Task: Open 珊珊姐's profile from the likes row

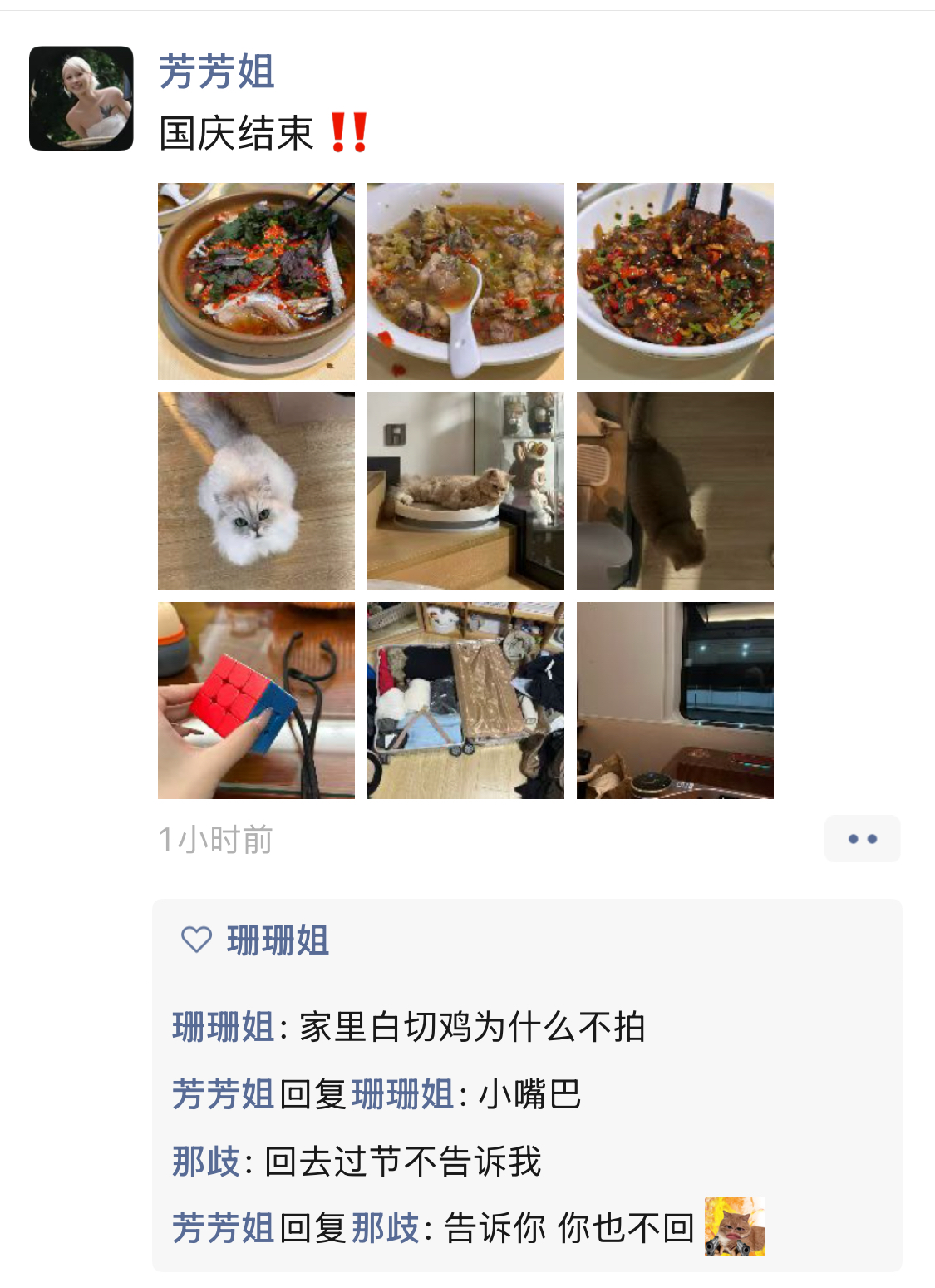Action: 278,940
